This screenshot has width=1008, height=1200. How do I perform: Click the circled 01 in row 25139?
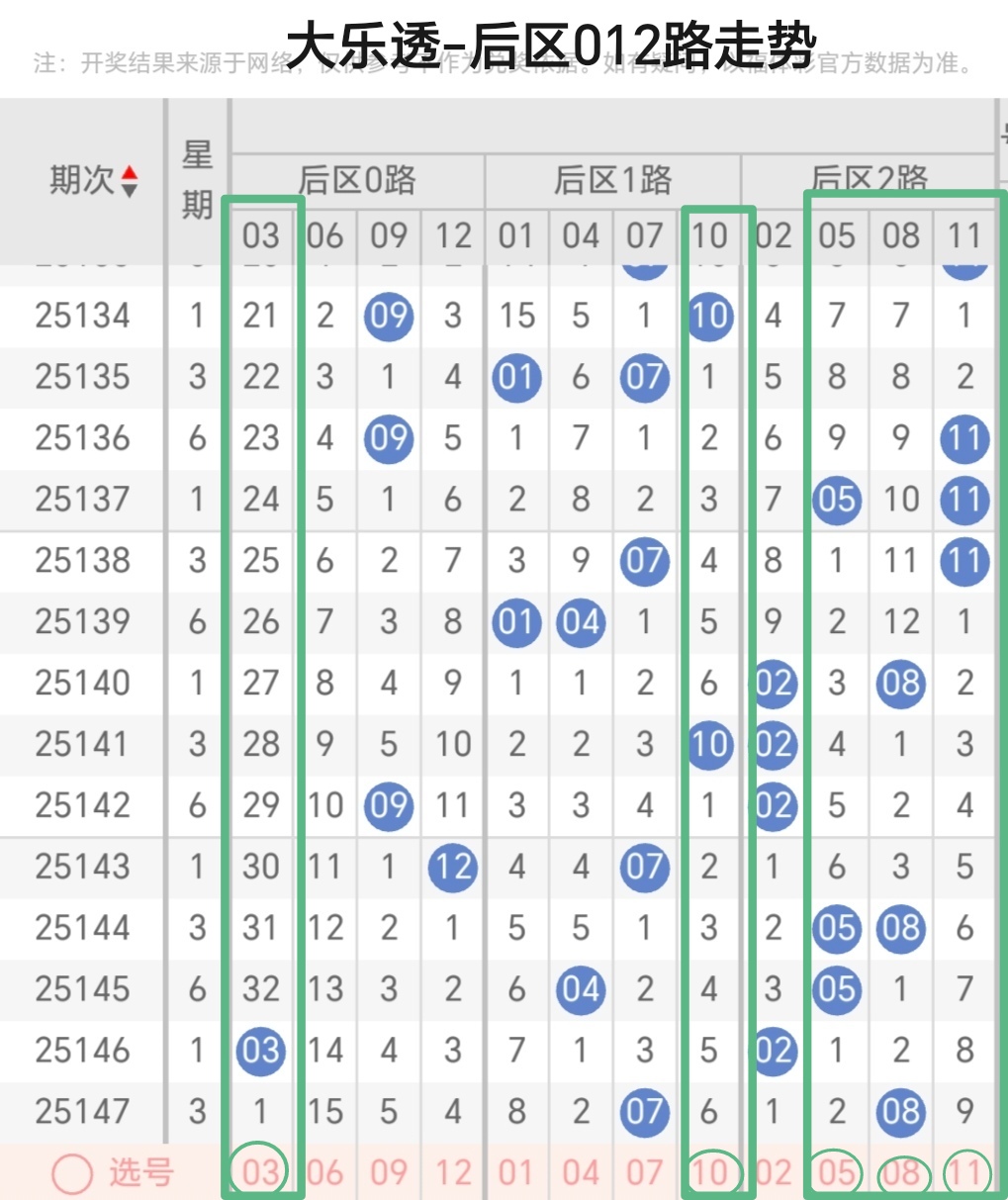coord(516,622)
